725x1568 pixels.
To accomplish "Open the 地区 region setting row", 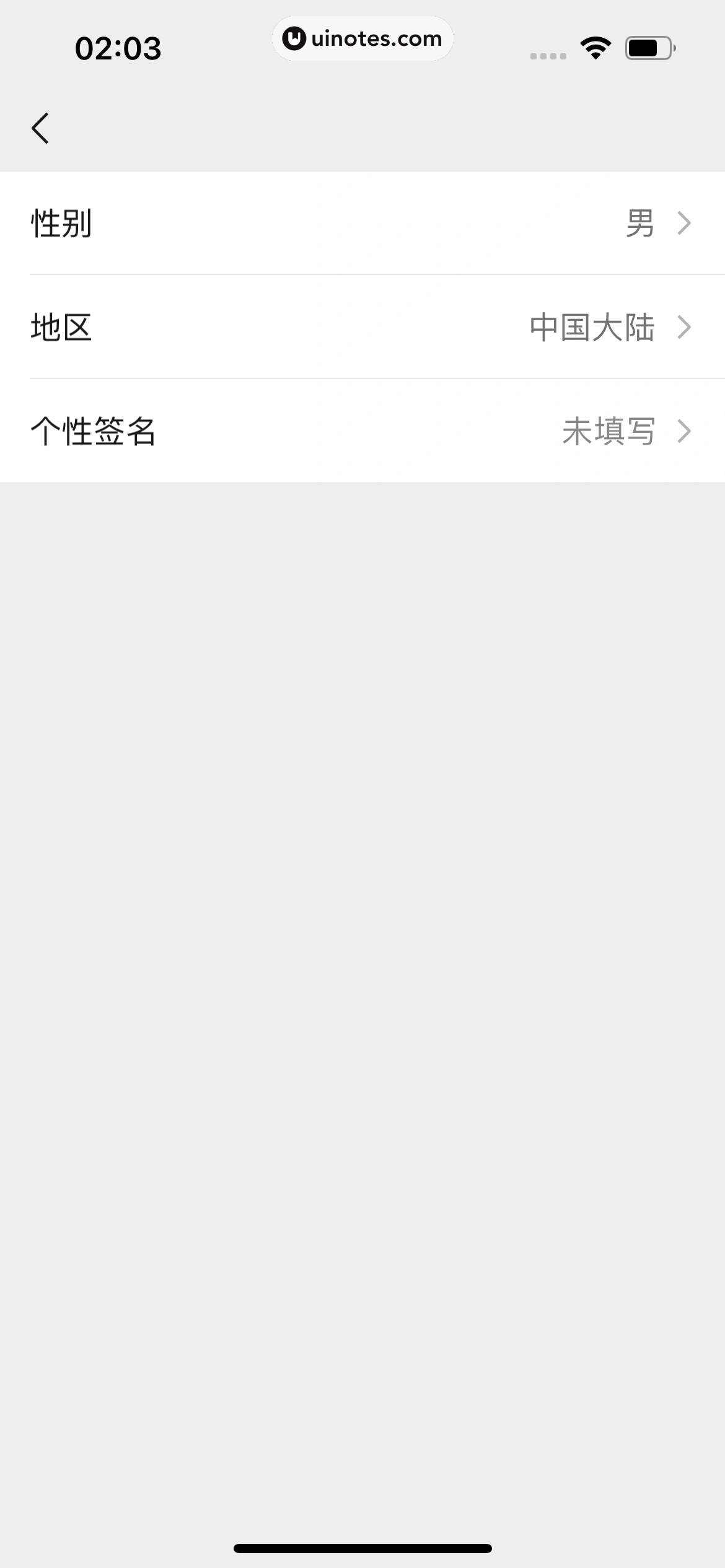I will tap(362, 327).
